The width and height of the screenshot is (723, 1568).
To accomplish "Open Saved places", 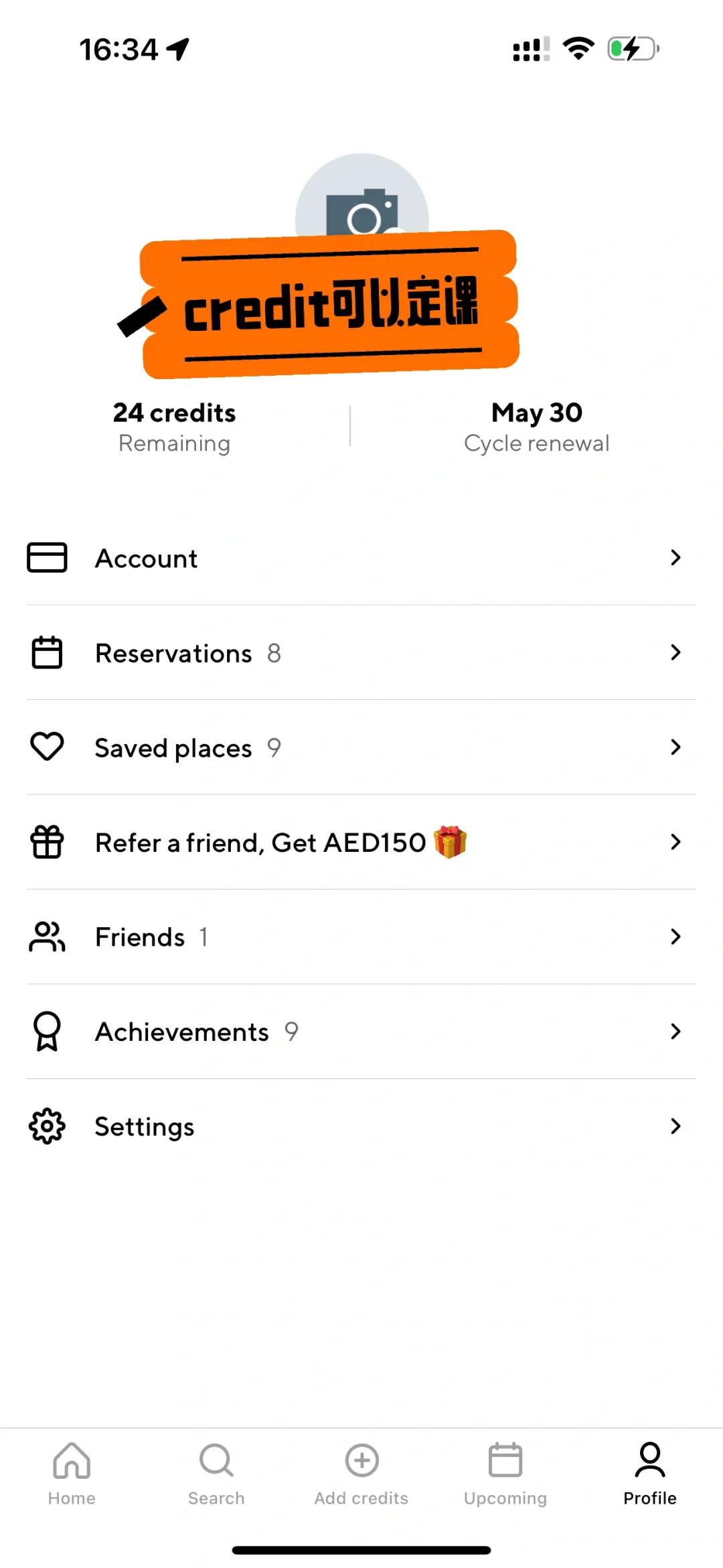I will tap(361, 747).
